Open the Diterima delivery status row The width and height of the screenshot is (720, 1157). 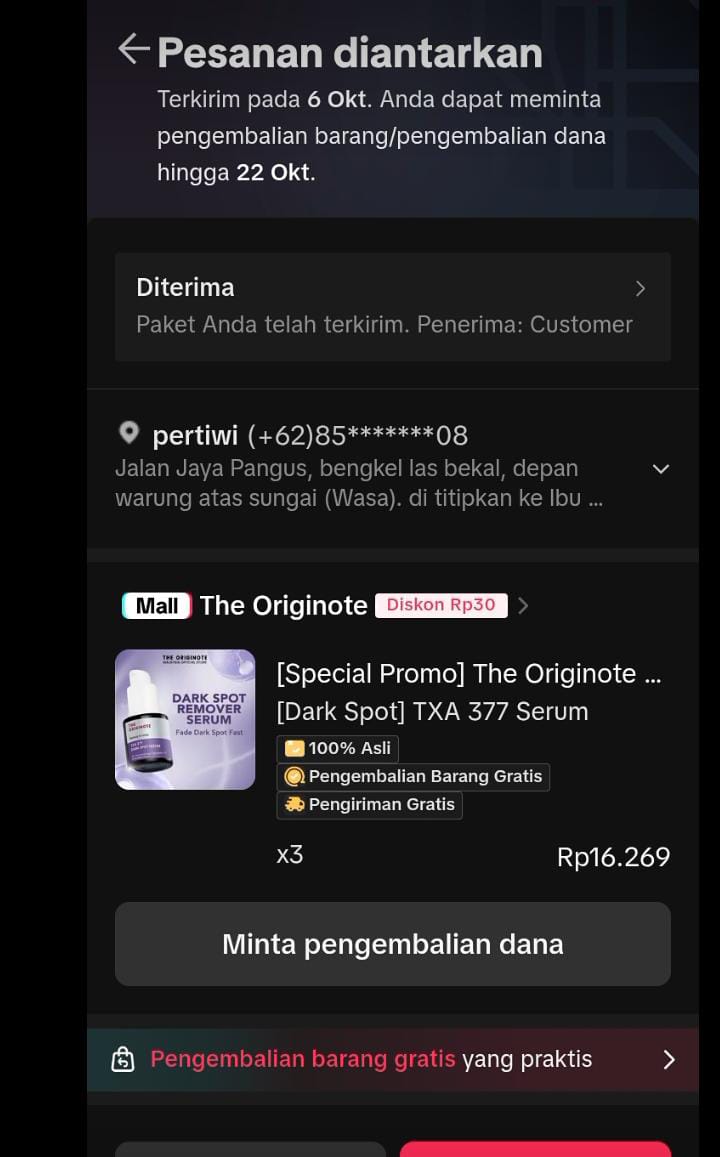(392, 306)
